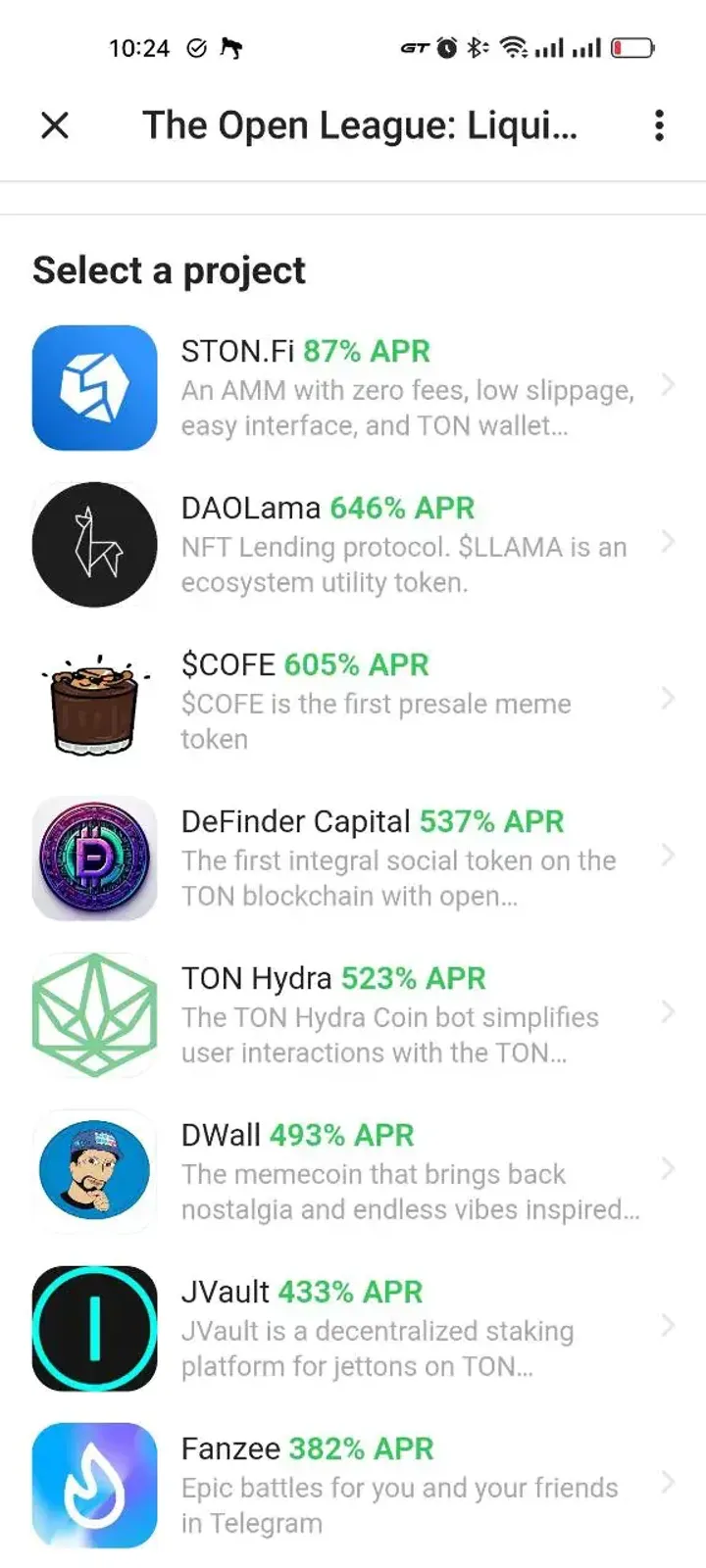The height and width of the screenshot is (1568, 706).
Task: Select the $COFE coffee cup icon
Action: pyautogui.click(x=94, y=700)
